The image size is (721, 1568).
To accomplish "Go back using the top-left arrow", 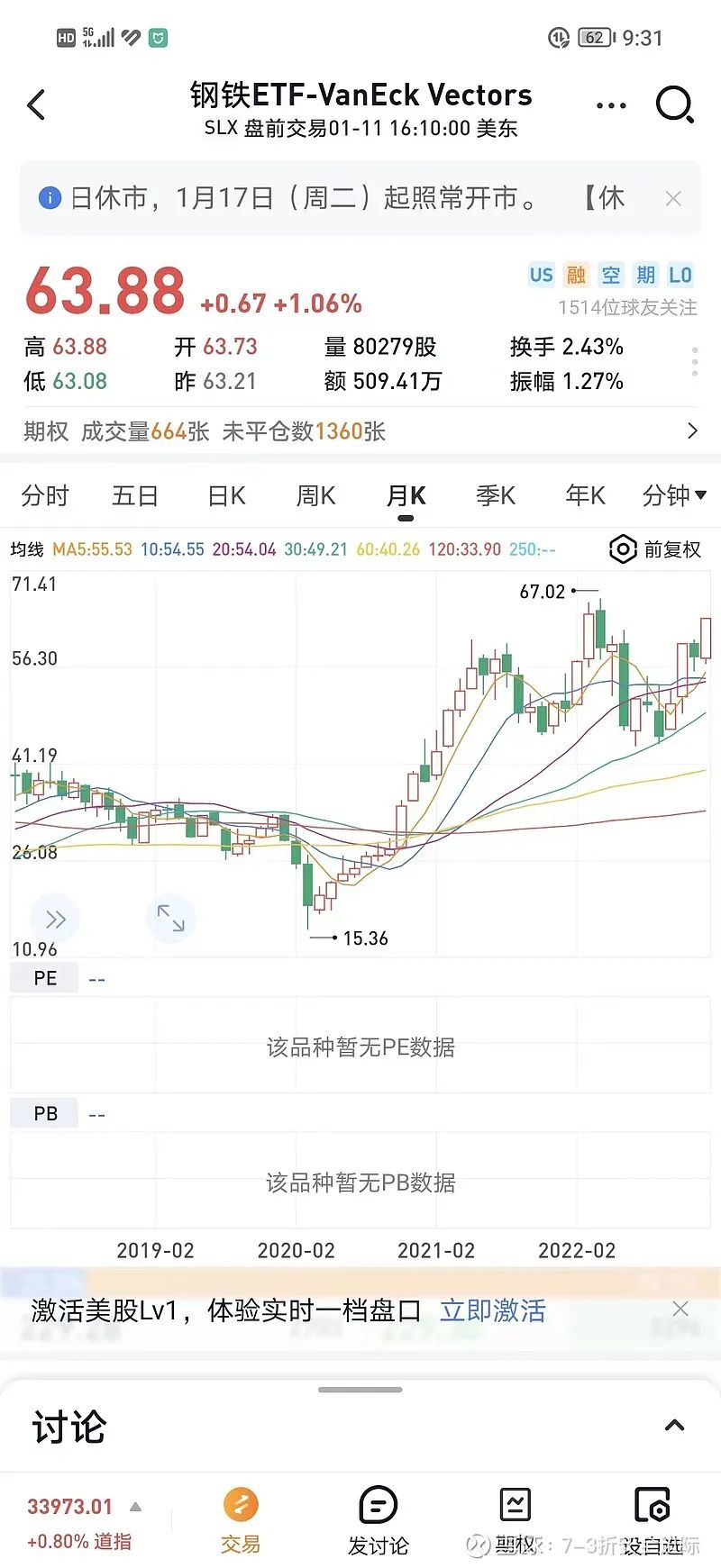I will 36,105.
